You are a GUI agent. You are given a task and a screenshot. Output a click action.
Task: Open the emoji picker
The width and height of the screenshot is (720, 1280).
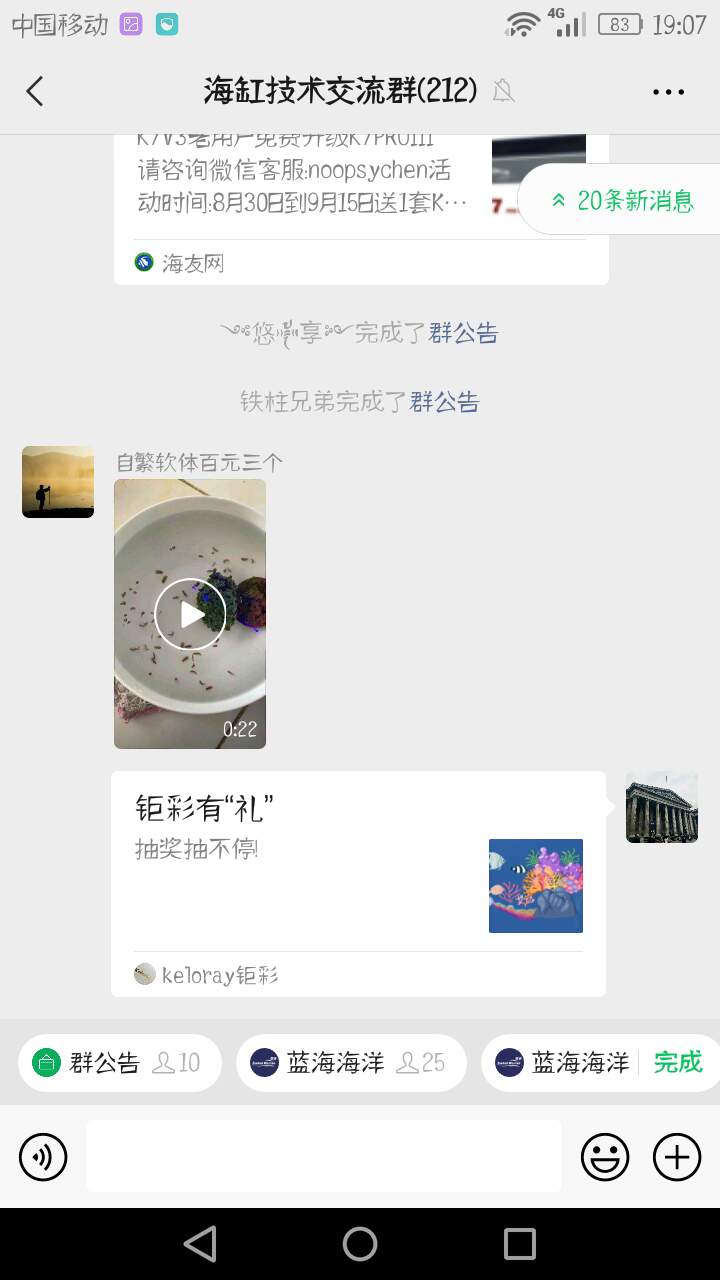point(605,1157)
